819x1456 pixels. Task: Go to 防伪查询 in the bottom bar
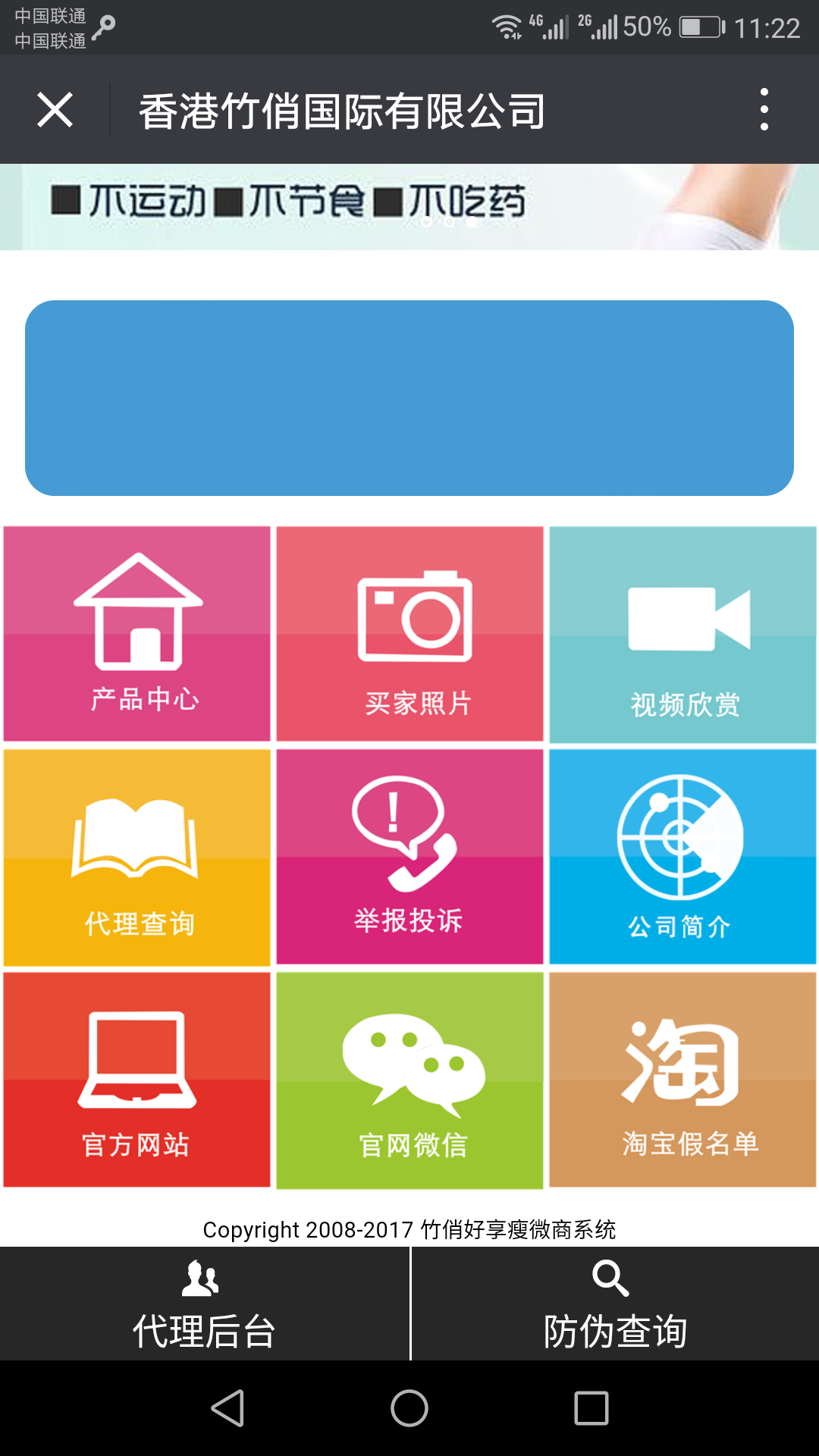(x=615, y=1304)
